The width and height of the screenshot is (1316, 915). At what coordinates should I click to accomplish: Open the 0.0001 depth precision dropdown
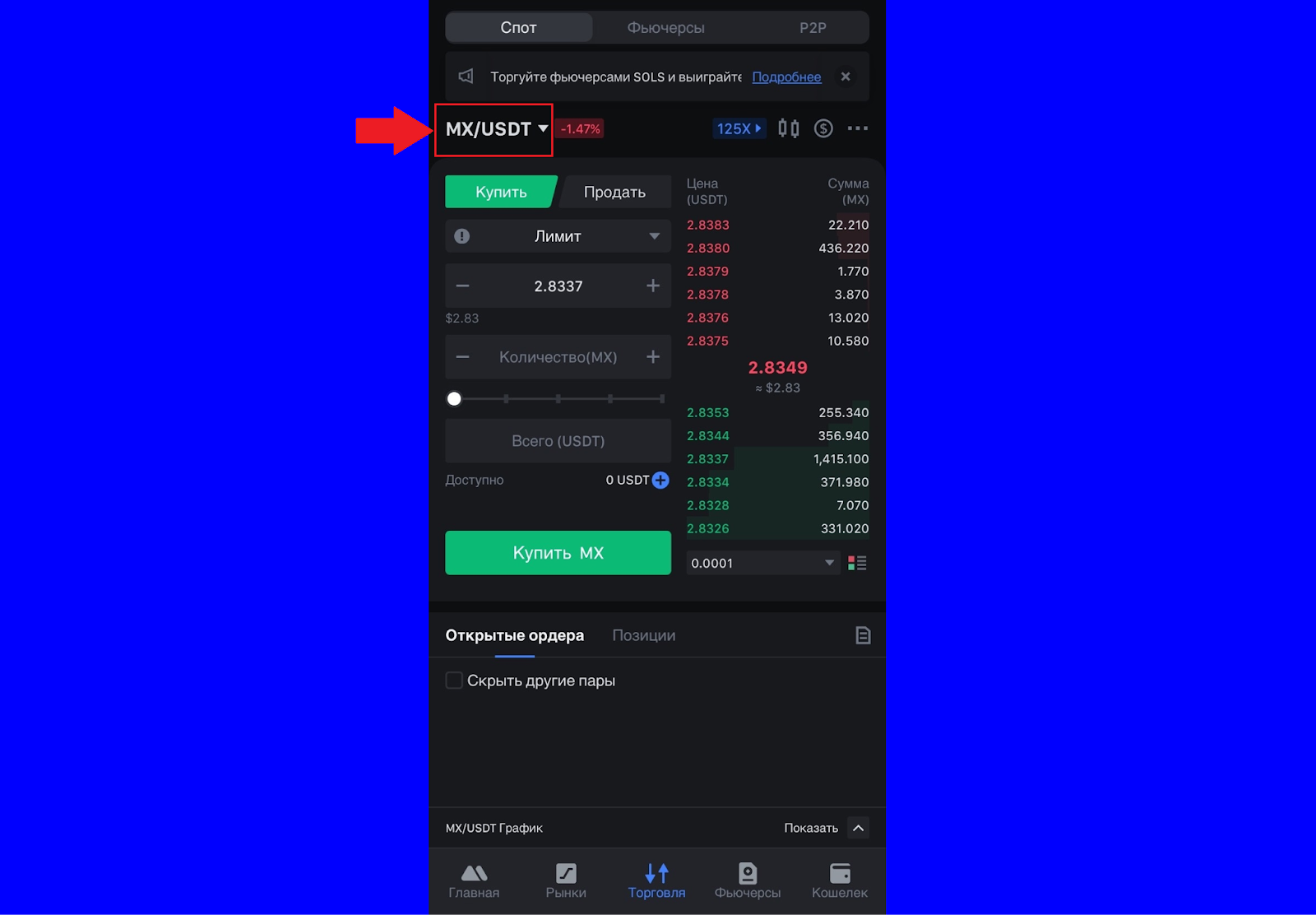pyautogui.click(x=762, y=563)
